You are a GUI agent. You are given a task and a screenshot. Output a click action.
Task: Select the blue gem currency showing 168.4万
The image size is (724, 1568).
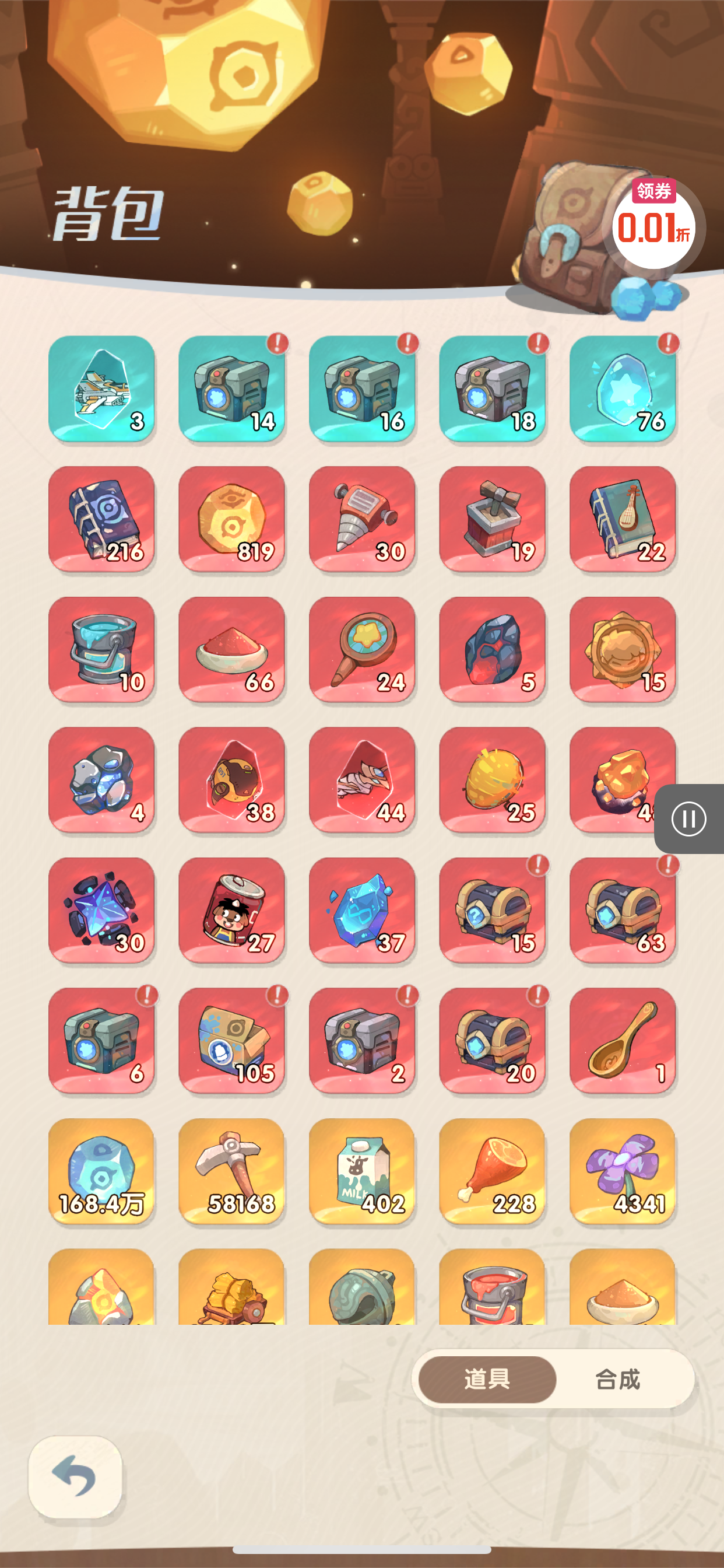[101, 1171]
